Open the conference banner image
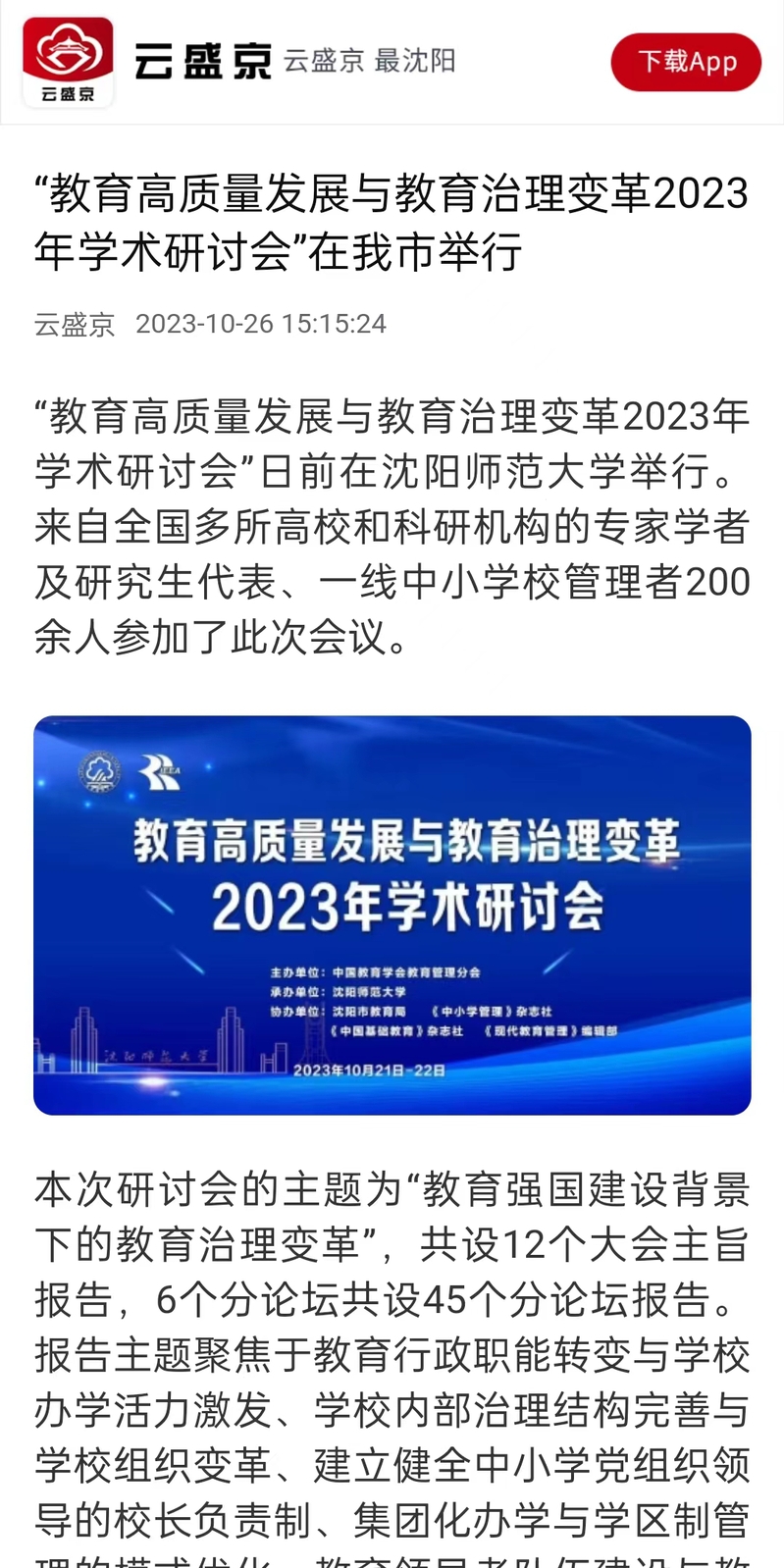784x1568 pixels. [x=392, y=915]
